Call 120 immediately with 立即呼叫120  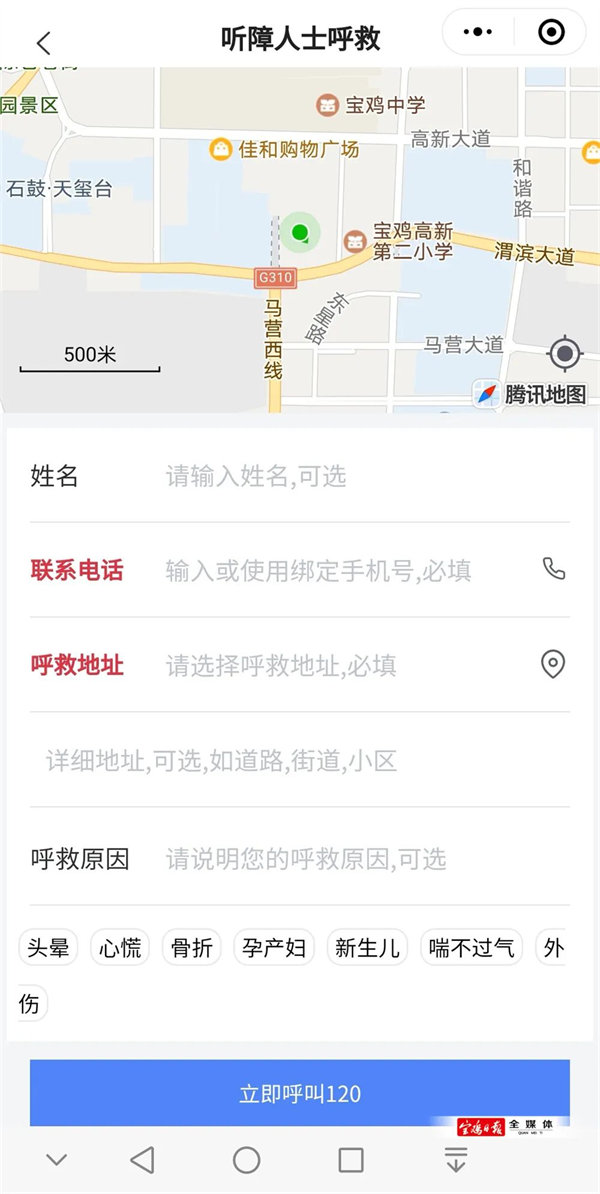tap(300, 1093)
